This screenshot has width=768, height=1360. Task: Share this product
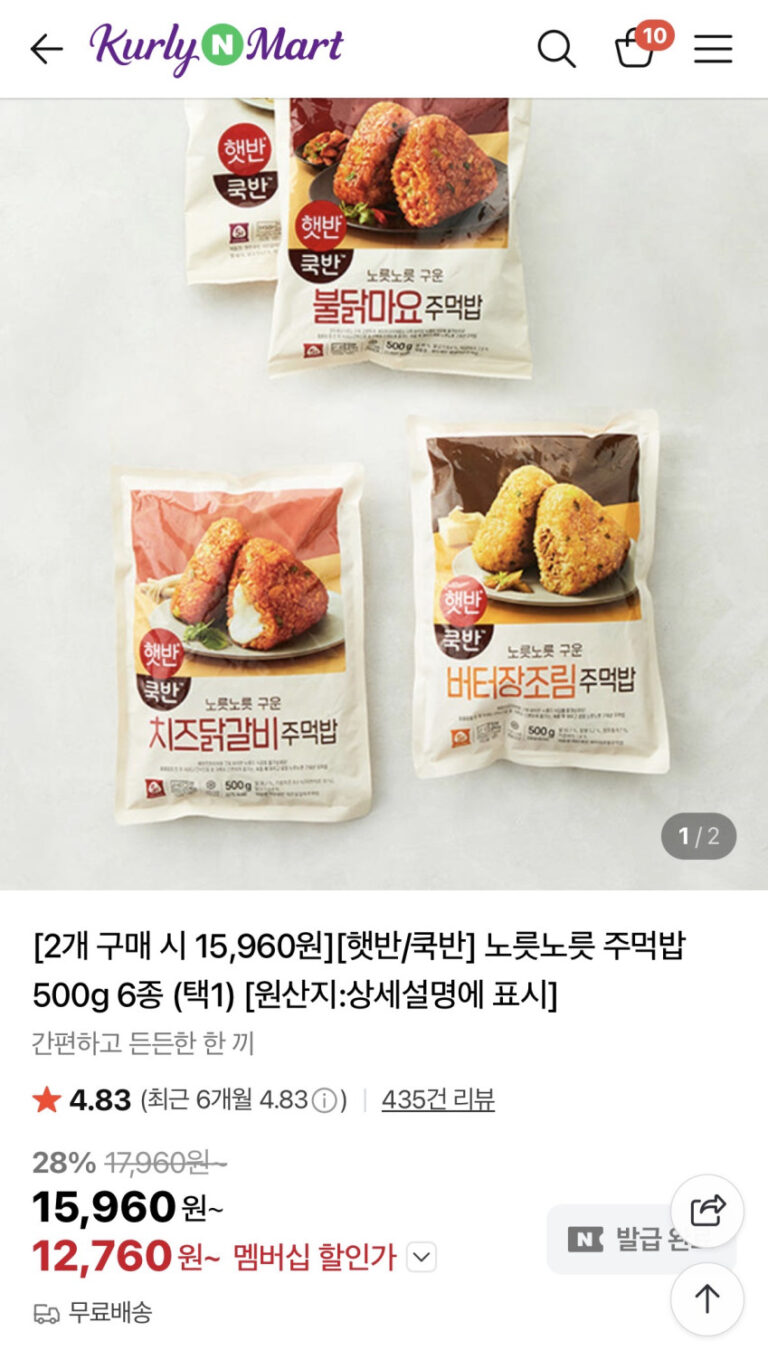coord(707,1211)
